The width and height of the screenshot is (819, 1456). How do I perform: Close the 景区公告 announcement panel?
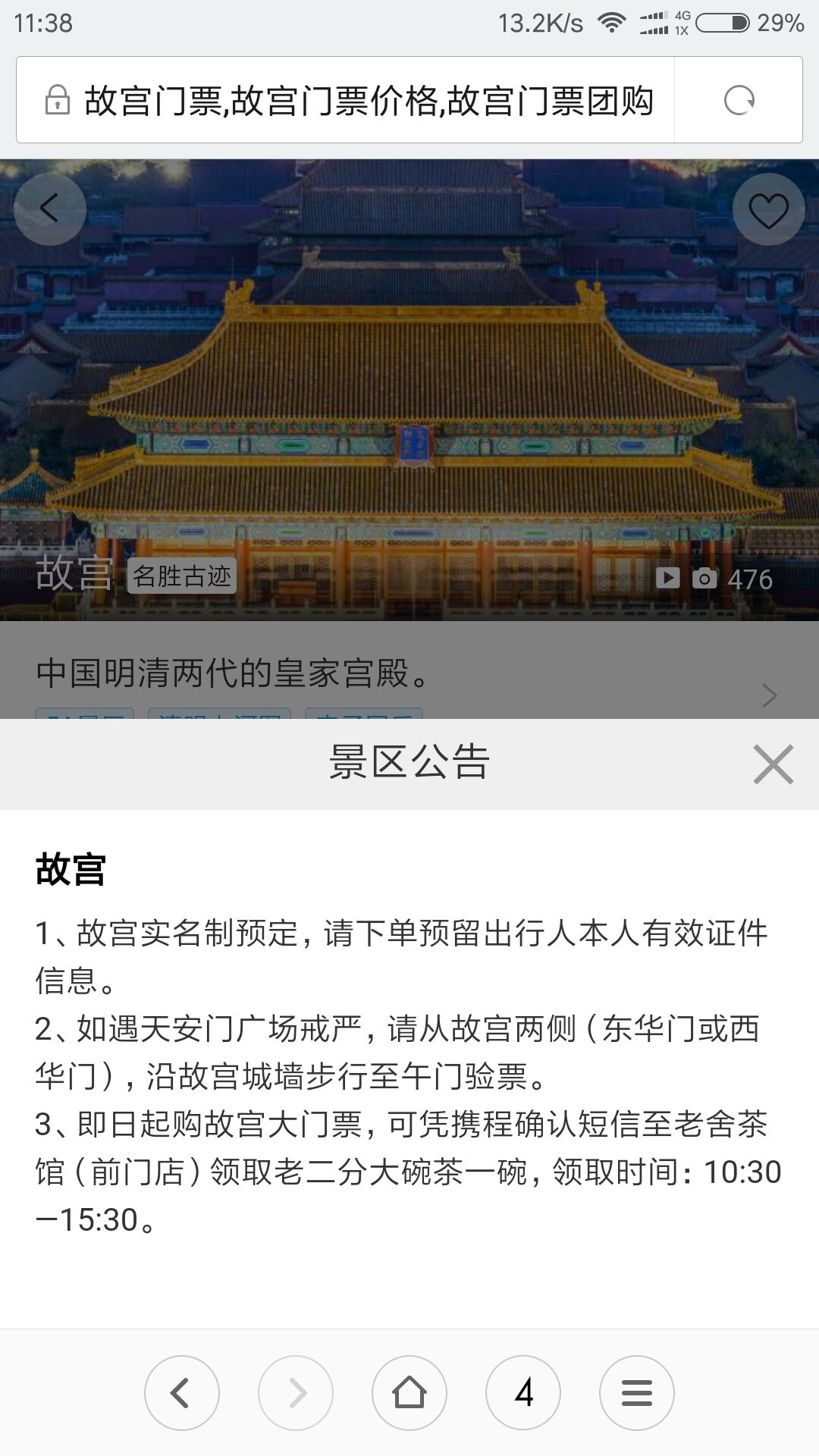tap(773, 764)
